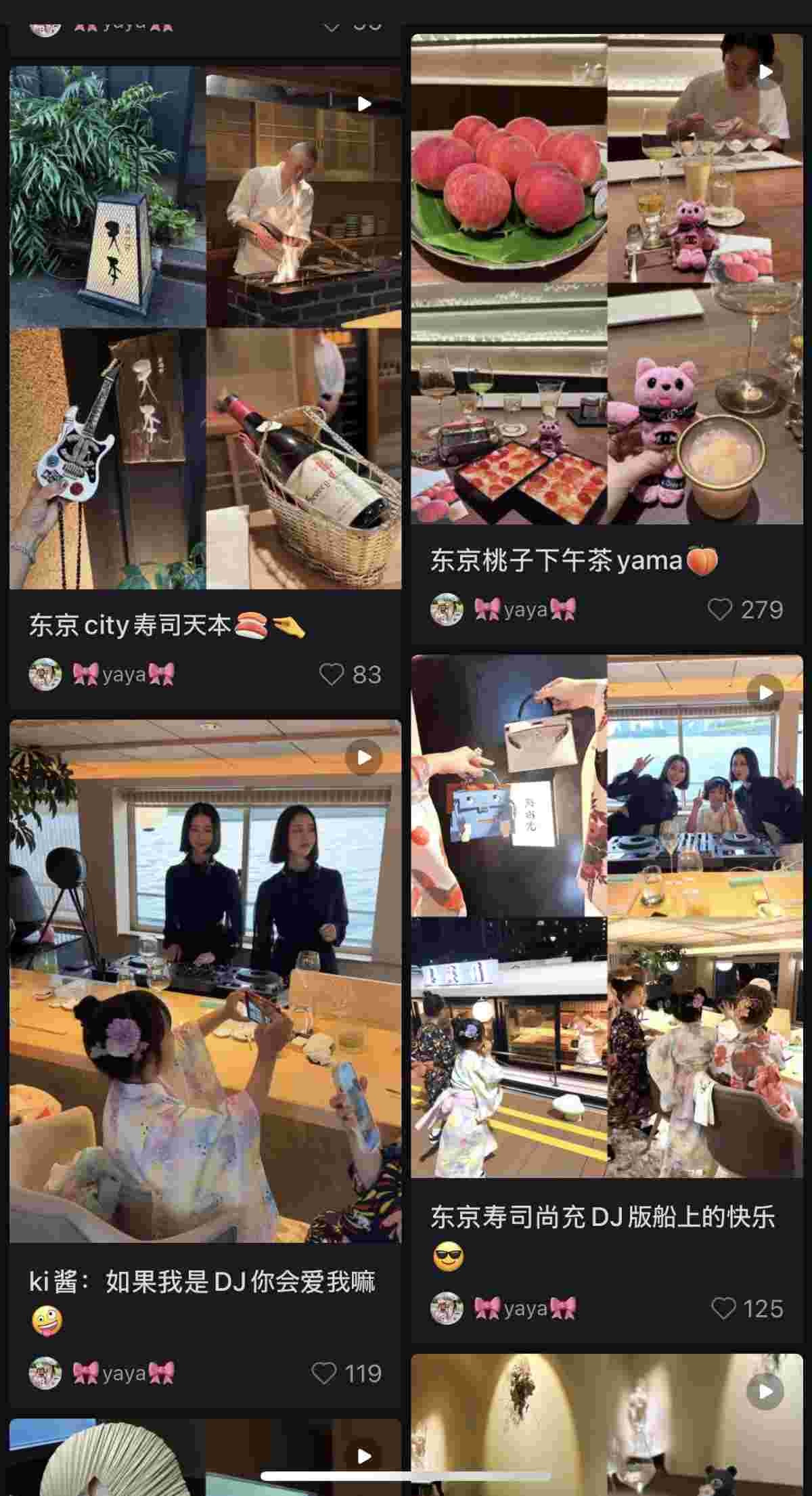Open yaya's profile under ki酱 post

46,1373
